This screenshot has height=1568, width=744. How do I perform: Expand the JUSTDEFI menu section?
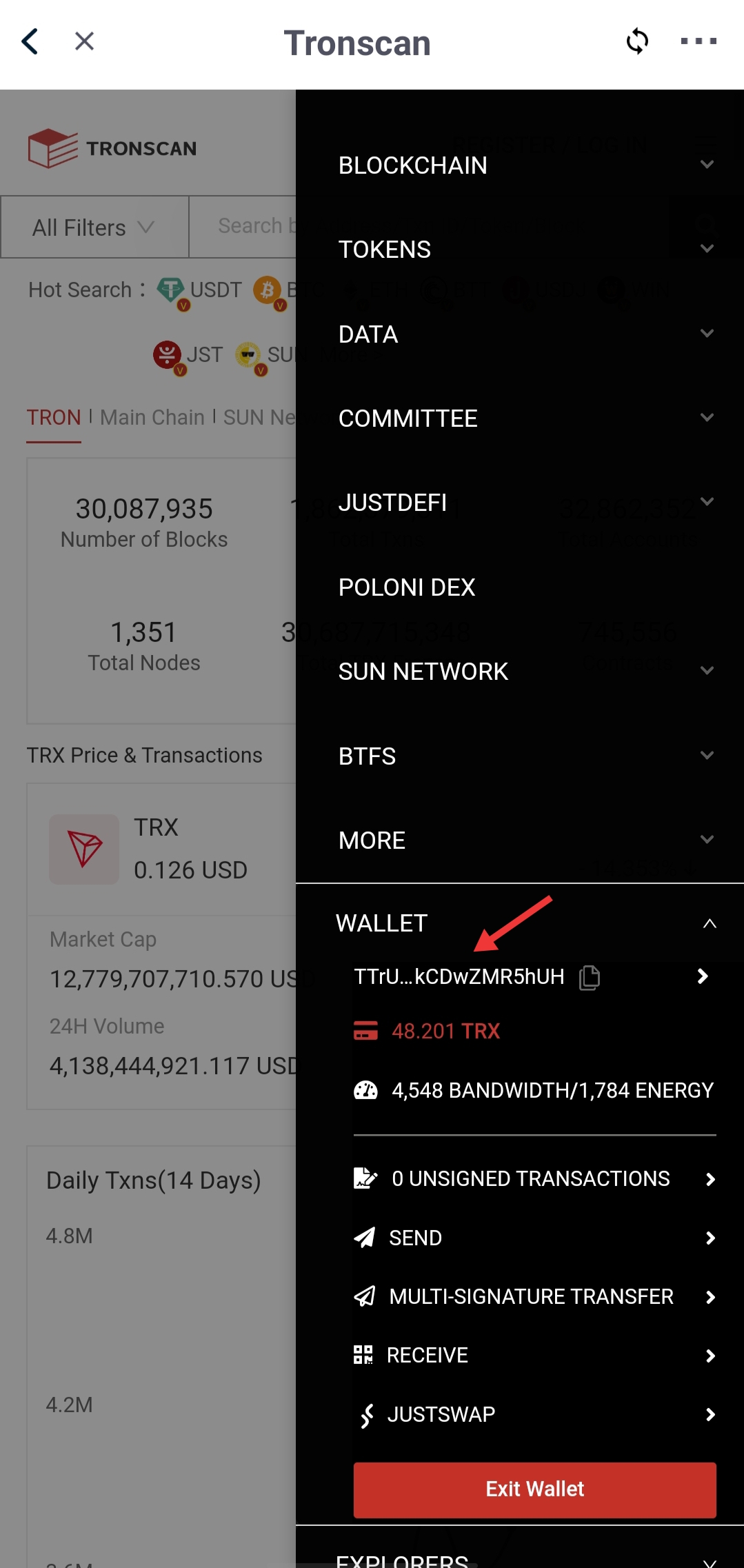click(x=520, y=503)
